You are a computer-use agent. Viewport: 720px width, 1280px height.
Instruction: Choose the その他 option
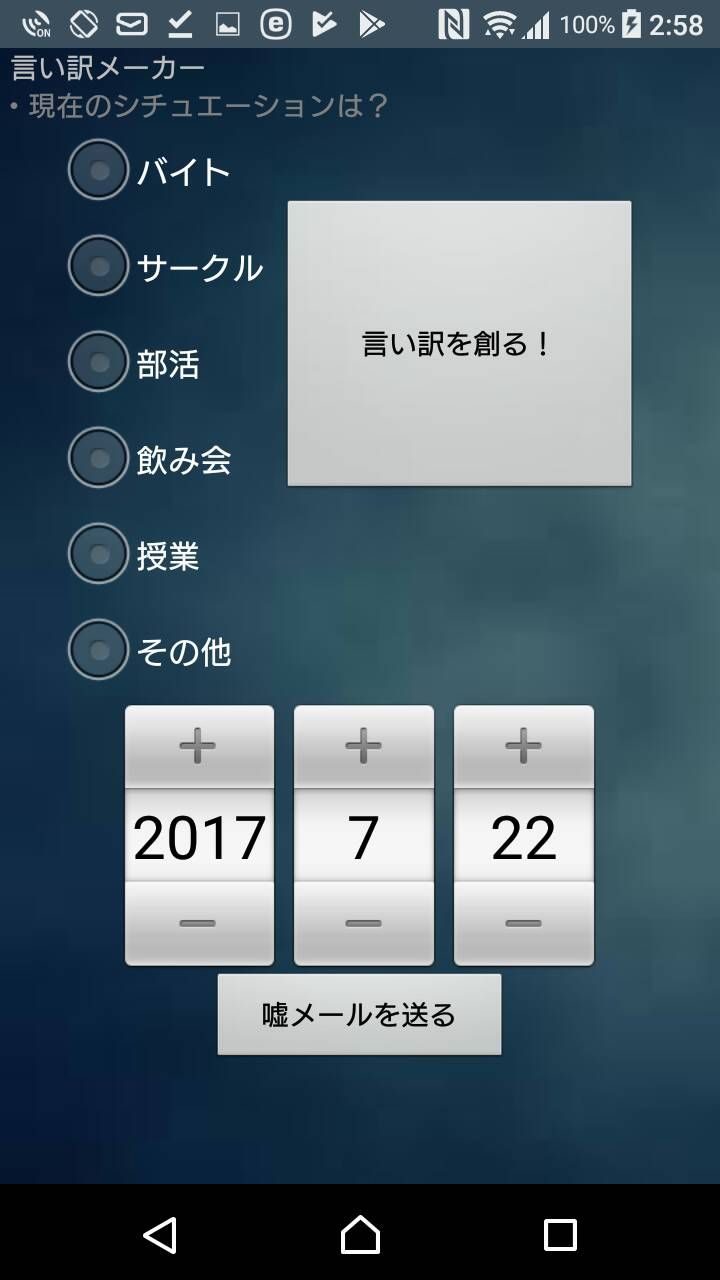click(150, 650)
